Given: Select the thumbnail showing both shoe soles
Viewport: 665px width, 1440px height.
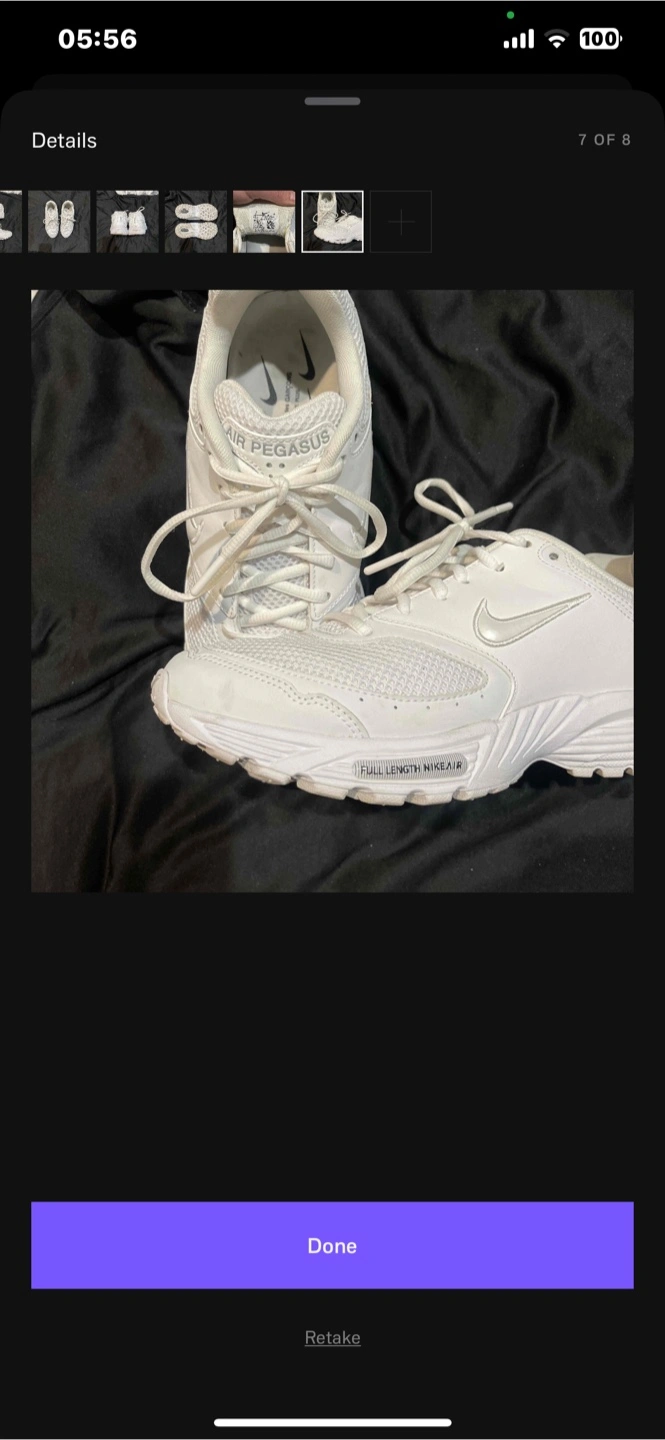Looking at the screenshot, I should pos(196,222).
